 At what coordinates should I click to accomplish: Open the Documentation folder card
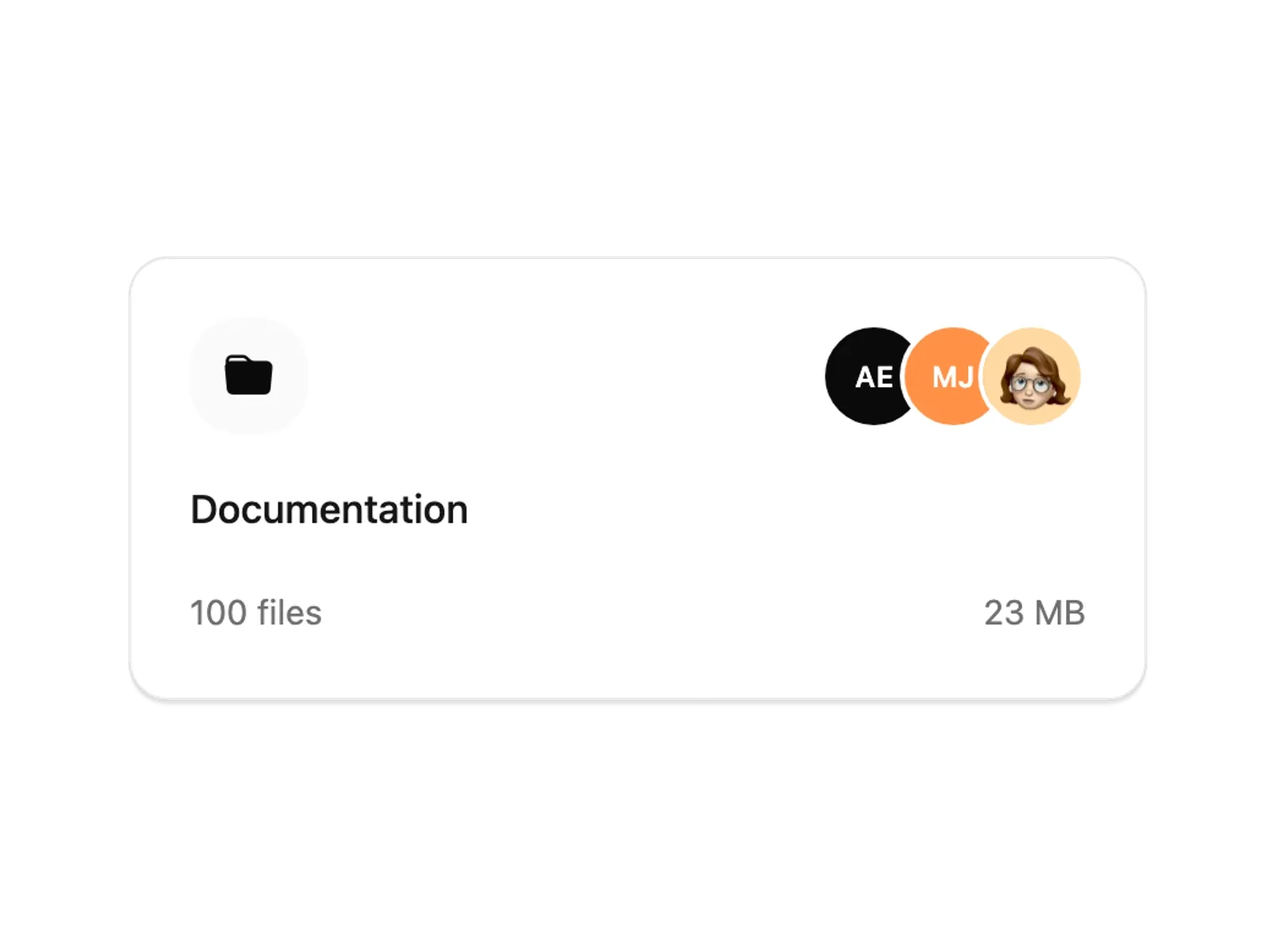pos(329,509)
